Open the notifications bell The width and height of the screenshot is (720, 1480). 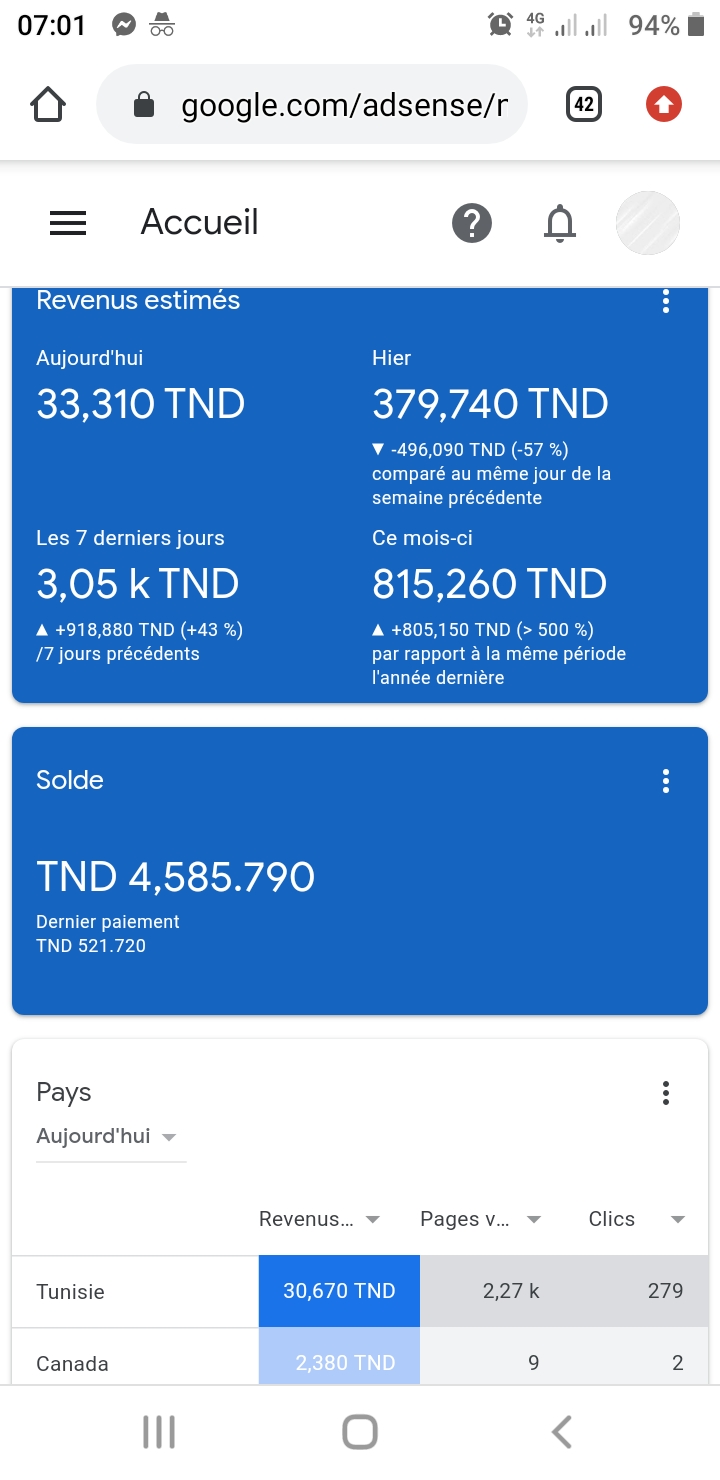560,223
